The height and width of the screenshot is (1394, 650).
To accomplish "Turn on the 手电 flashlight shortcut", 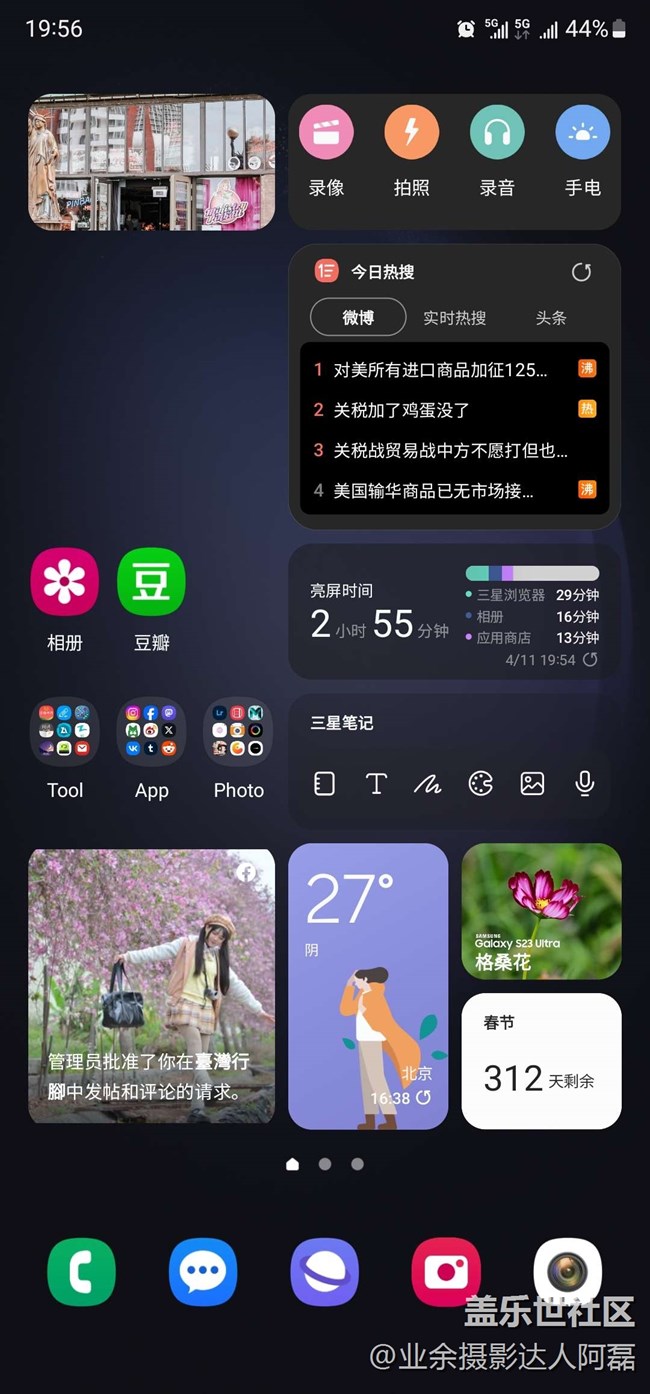I will pyautogui.click(x=582, y=133).
